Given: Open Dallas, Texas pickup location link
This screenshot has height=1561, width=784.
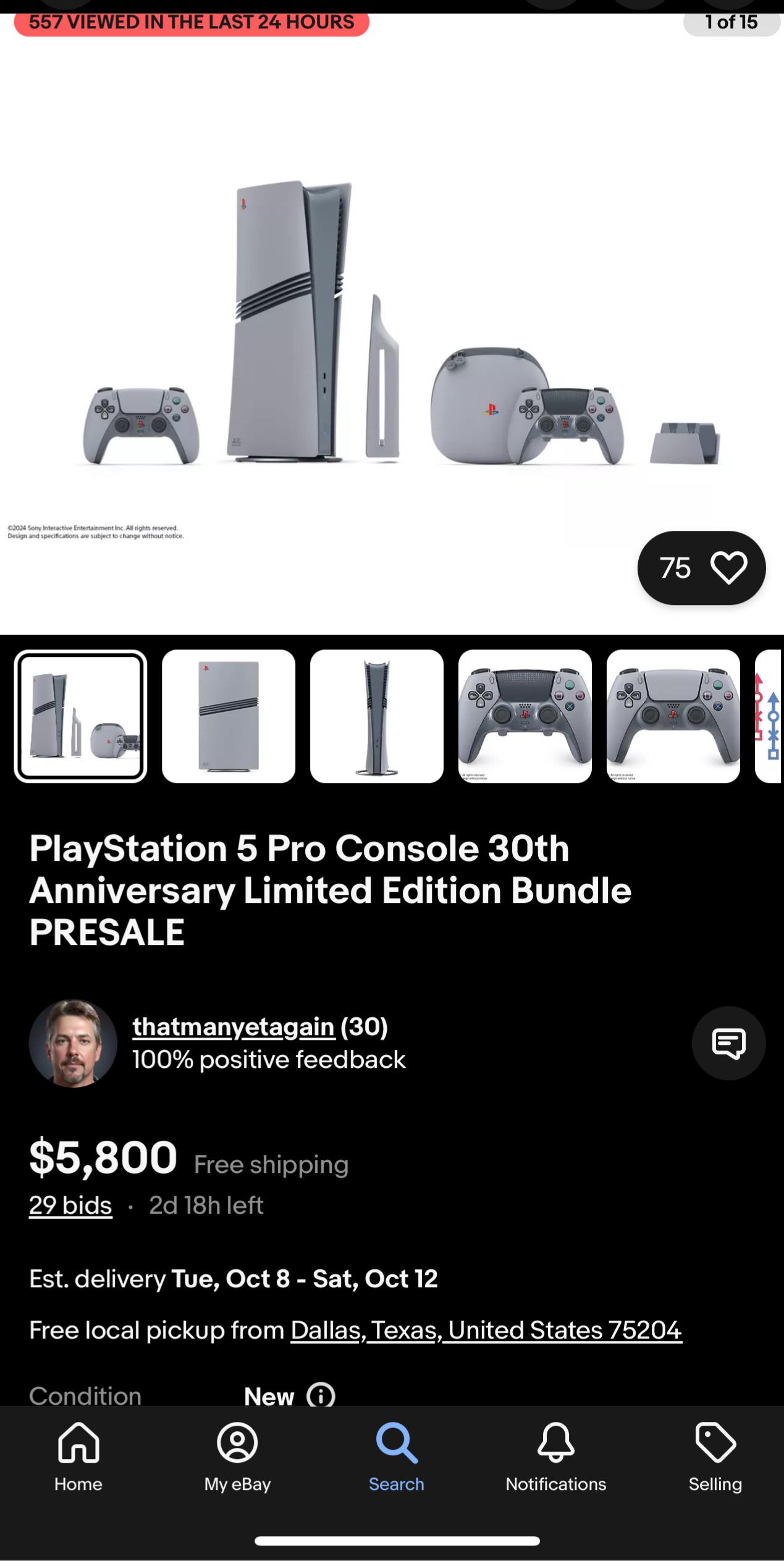Looking at the screenshot, I should point(486,1330).
